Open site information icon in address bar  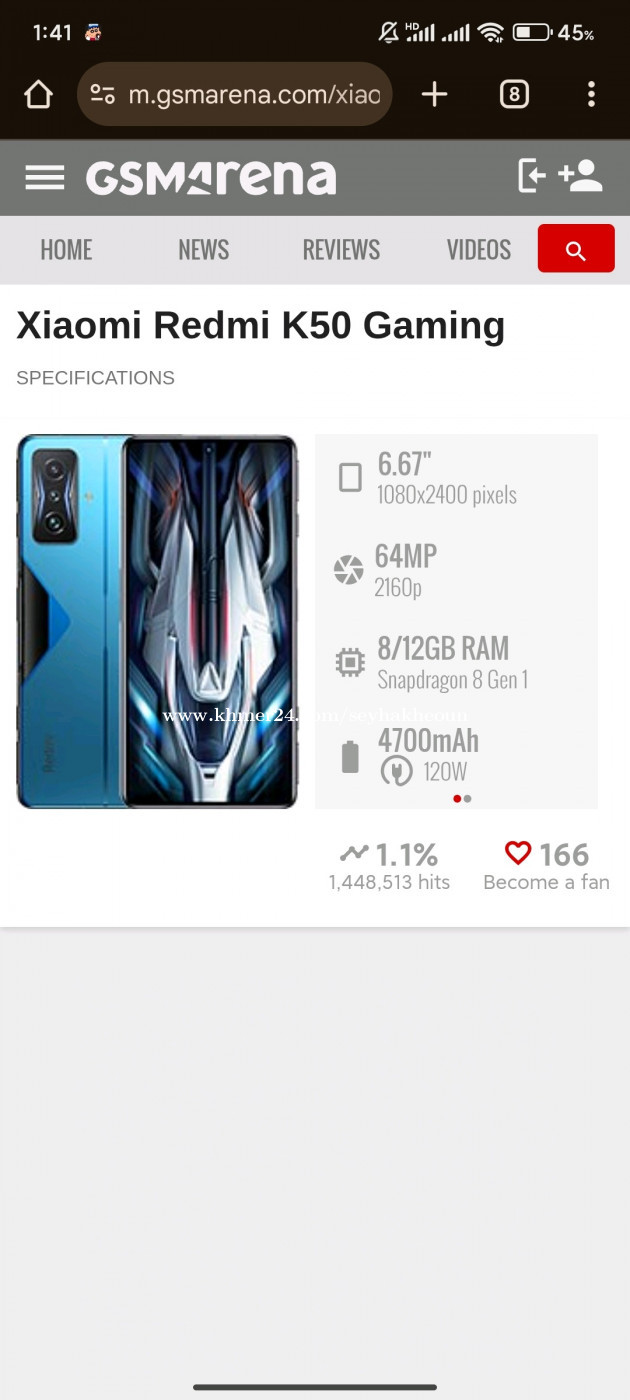point(102,95)
